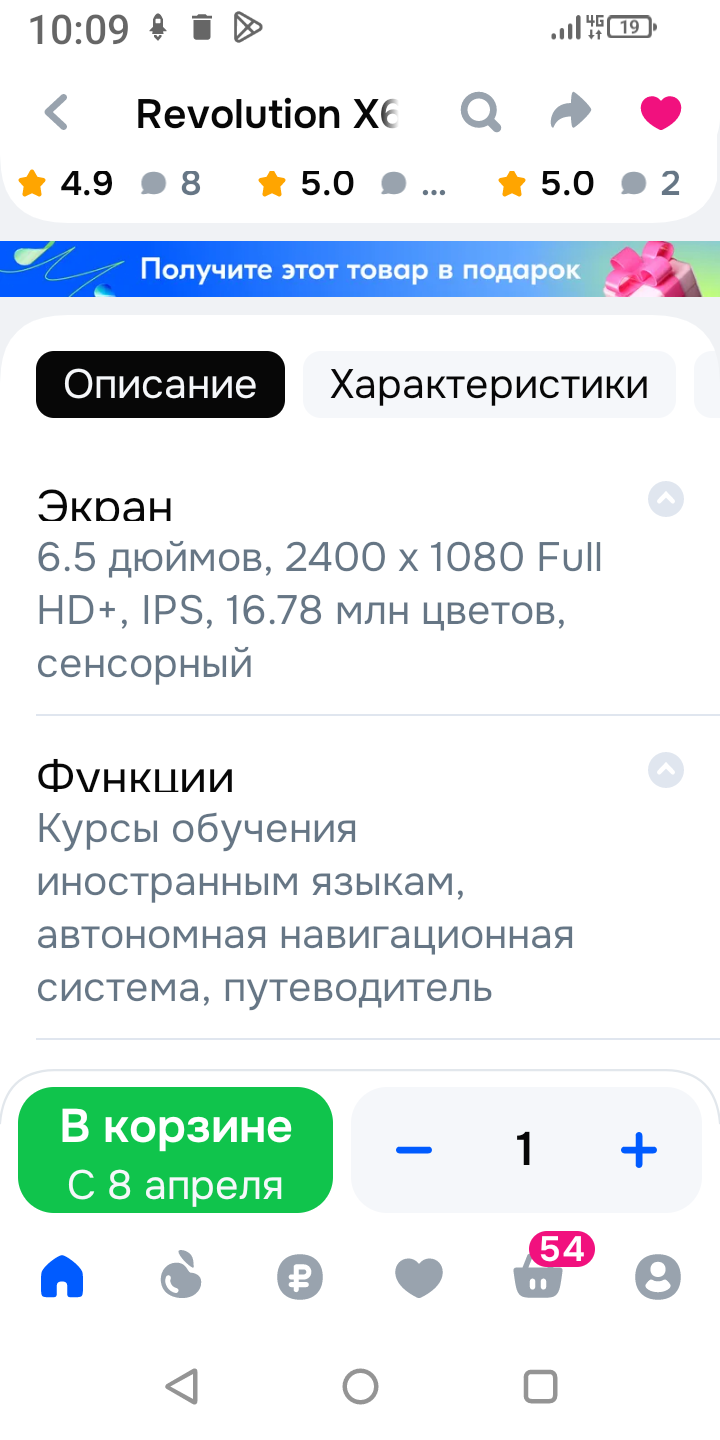Select the Описание tab

[x=160, y=384]
